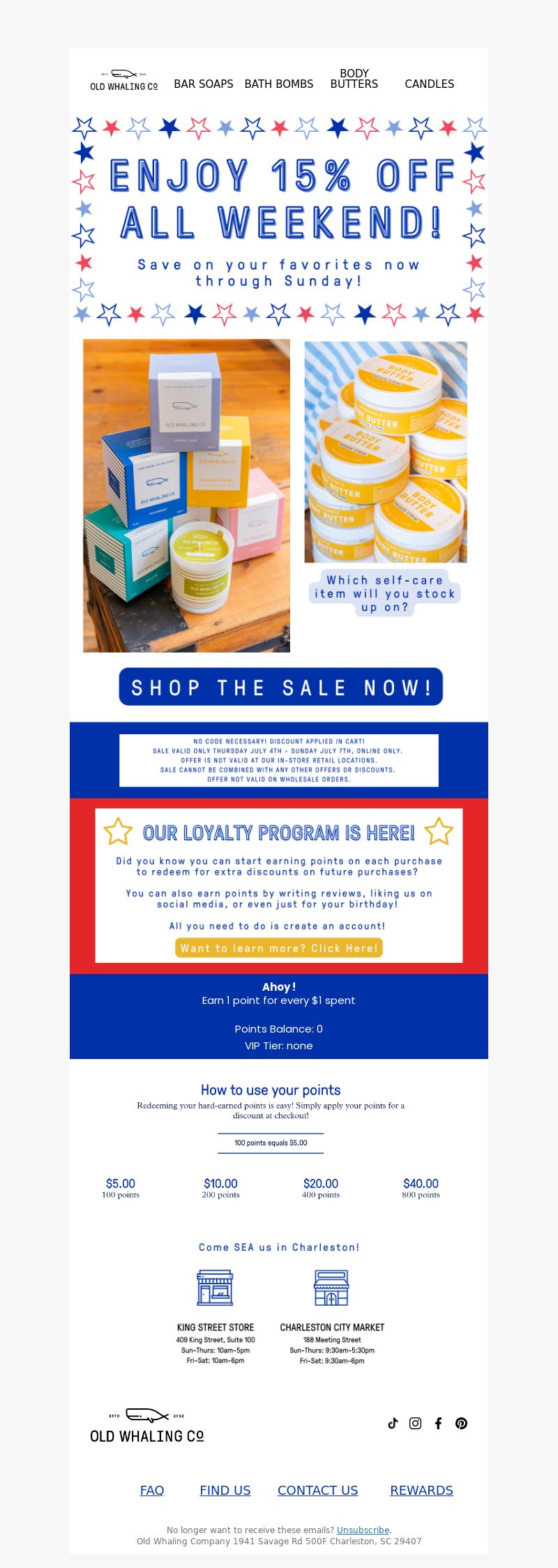Screen dimensions: 558x1568
Task: Follow the FIND US link
Action: [x=225, y=1490]
